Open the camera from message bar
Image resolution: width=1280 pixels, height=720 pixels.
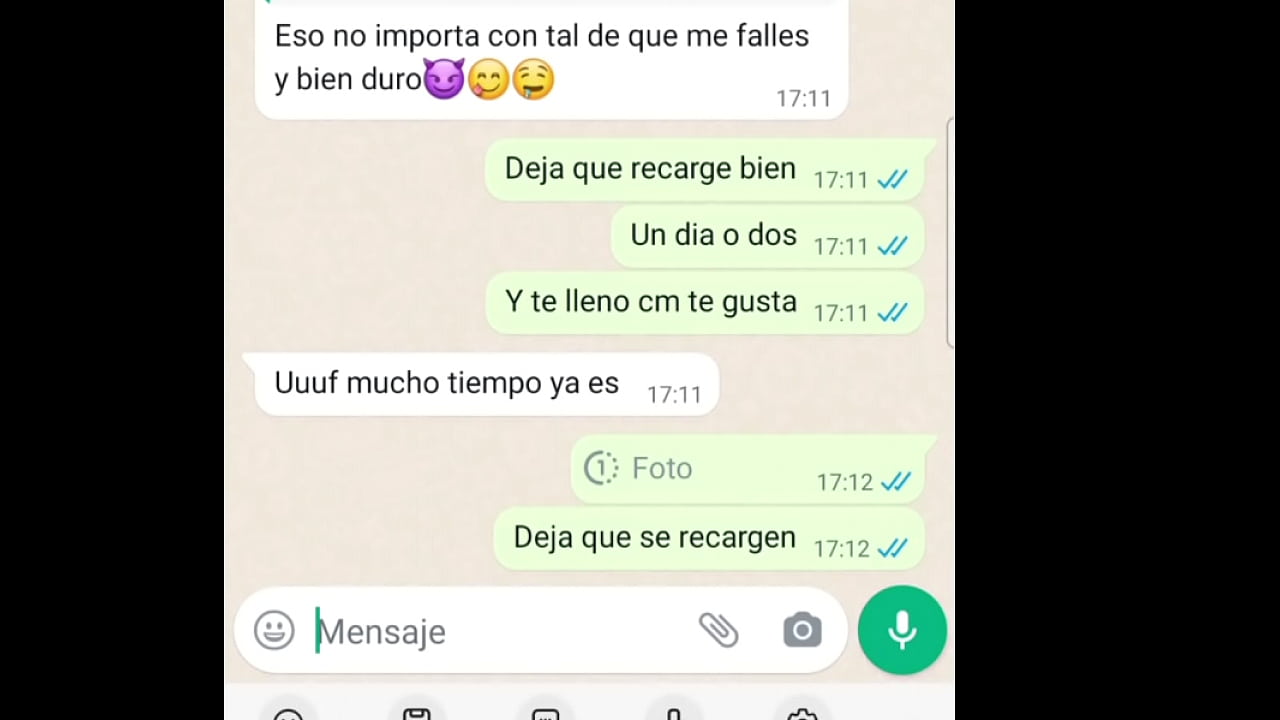pyautogui.click(x=802, y=630)
